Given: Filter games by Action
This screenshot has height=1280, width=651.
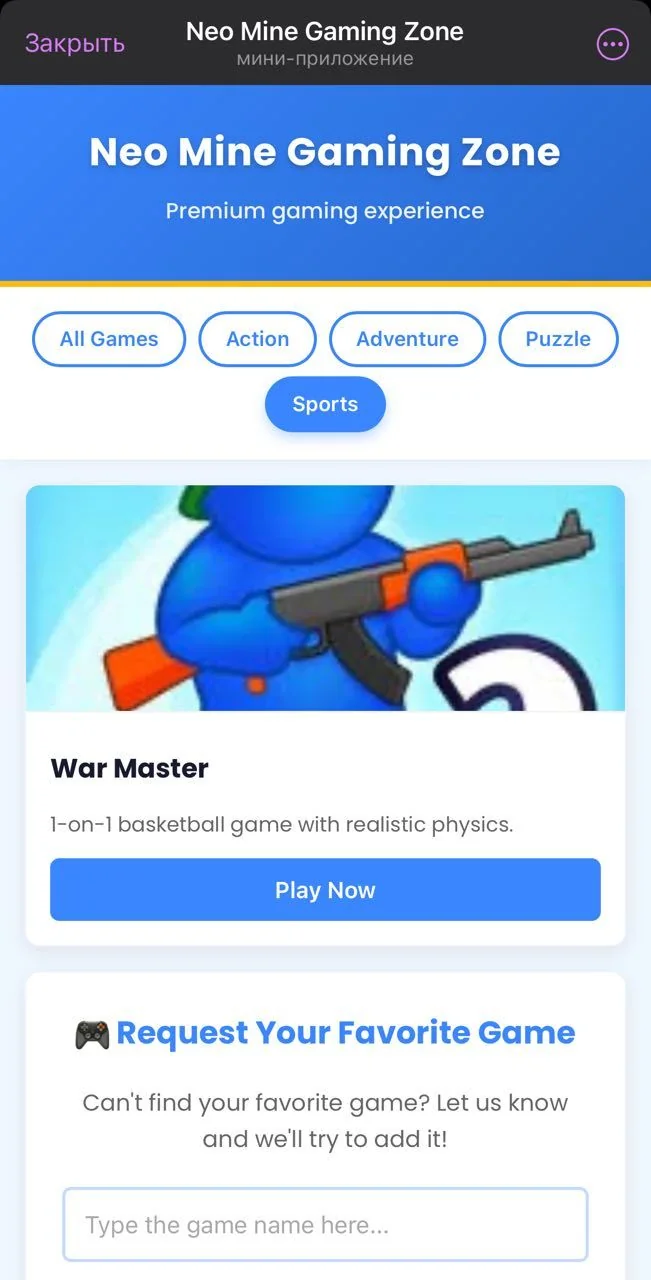Looking at the screenshot, I should 257,339.
